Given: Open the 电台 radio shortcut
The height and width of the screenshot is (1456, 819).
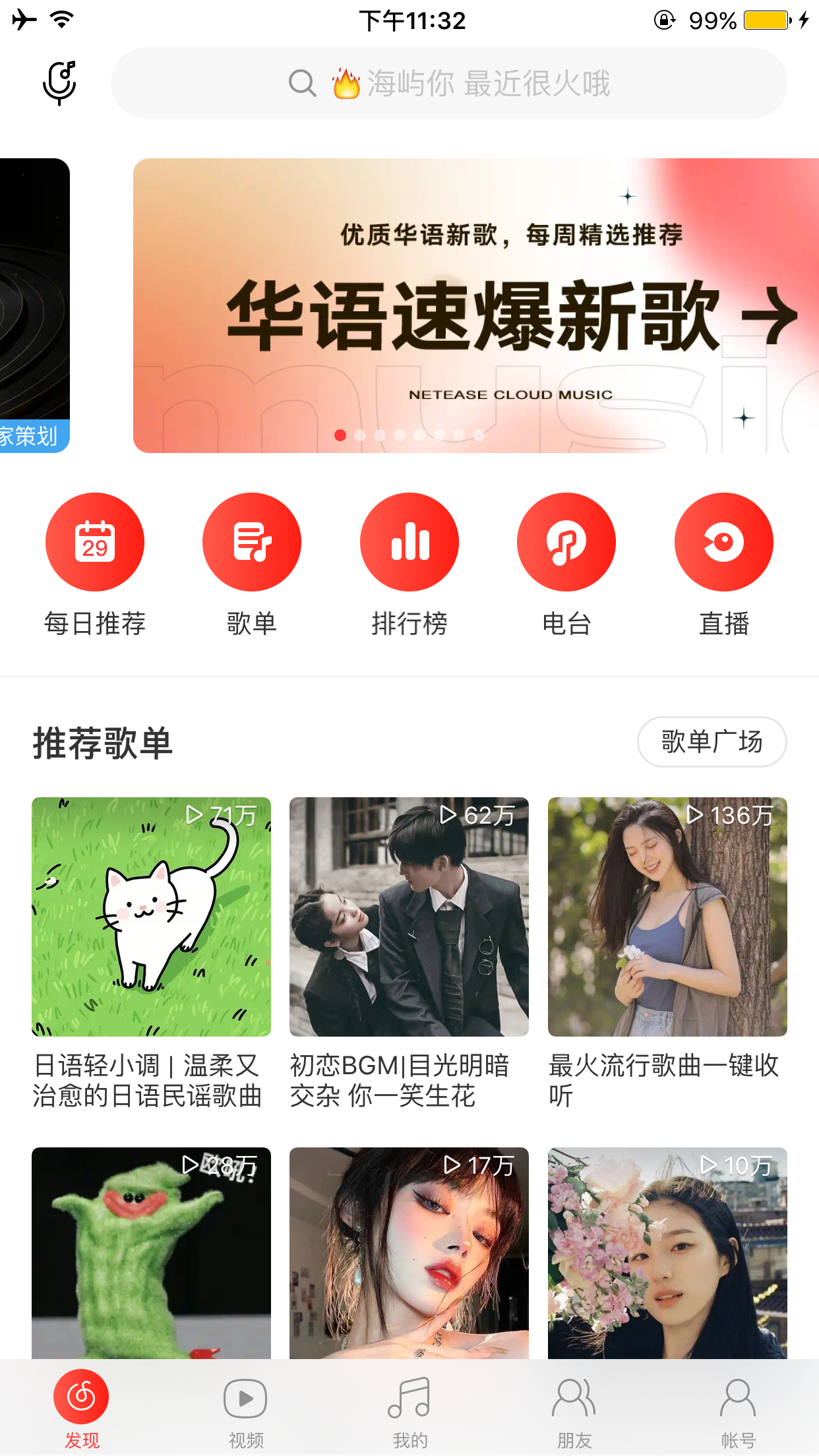Looking at the screenshot, I should 566,542.
